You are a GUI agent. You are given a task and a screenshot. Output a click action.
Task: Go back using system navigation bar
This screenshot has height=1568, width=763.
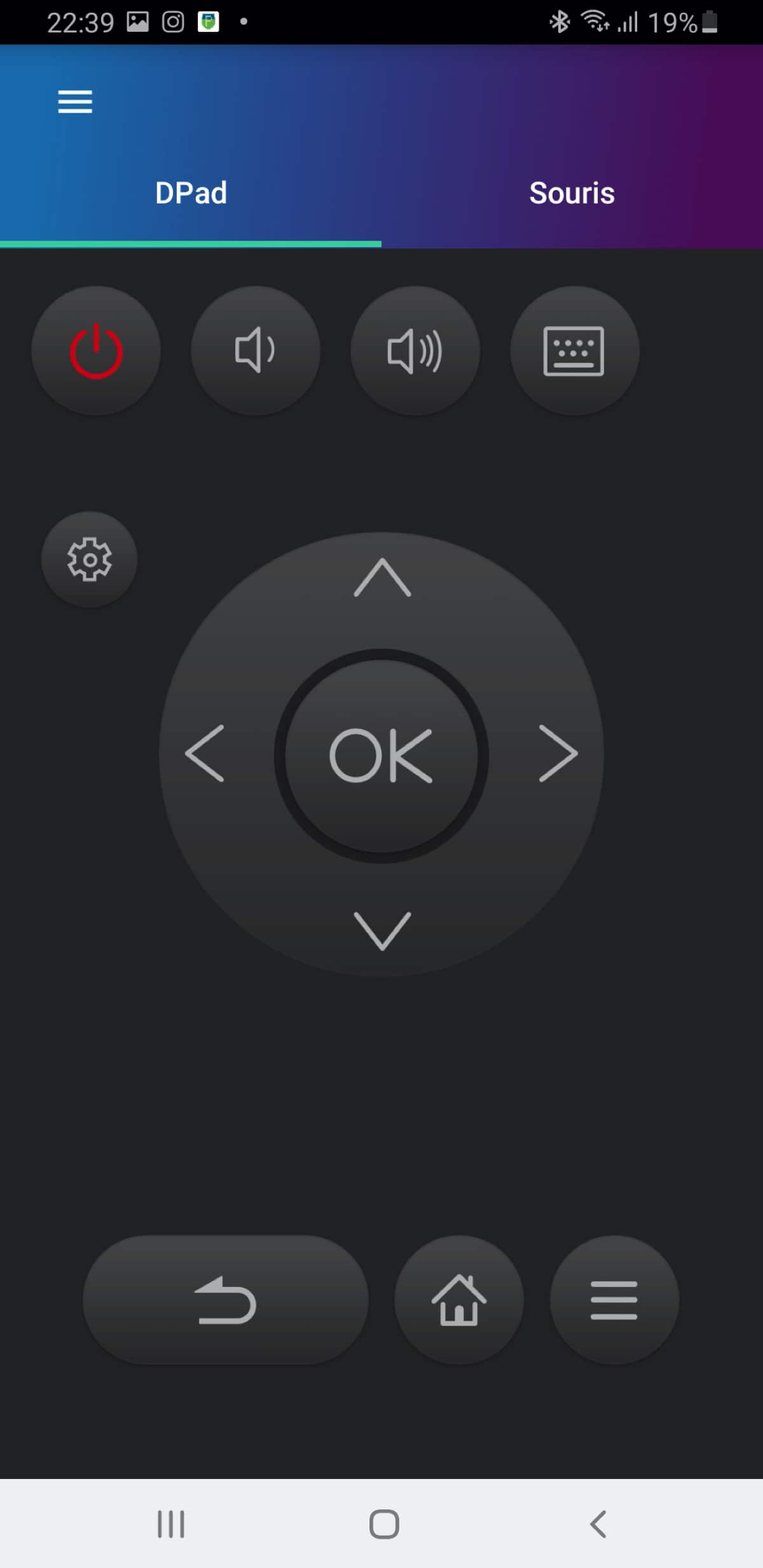pyautogui.click(x=598, y=1524)
